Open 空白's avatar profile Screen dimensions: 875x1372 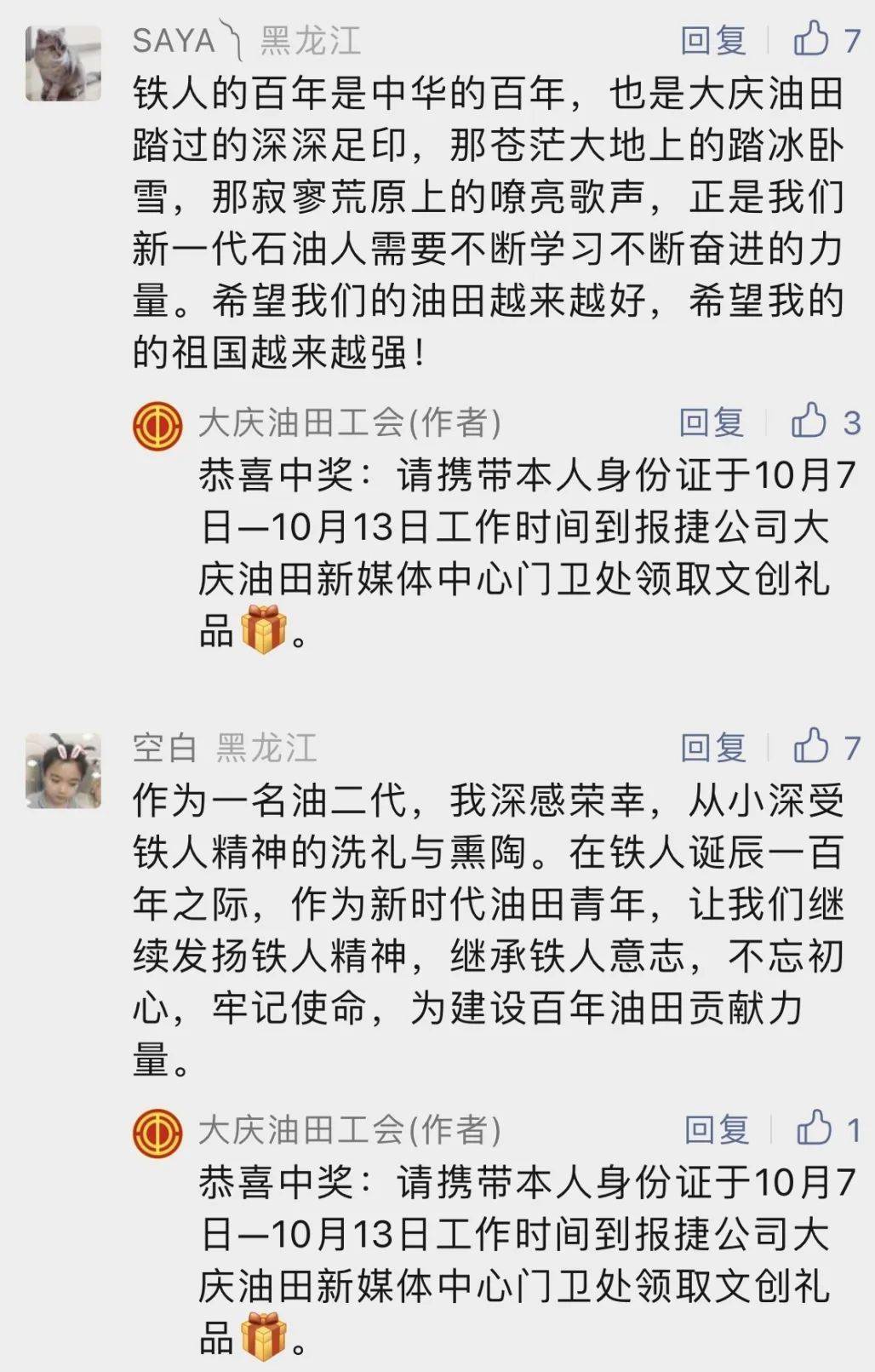(x=63, y=770)
